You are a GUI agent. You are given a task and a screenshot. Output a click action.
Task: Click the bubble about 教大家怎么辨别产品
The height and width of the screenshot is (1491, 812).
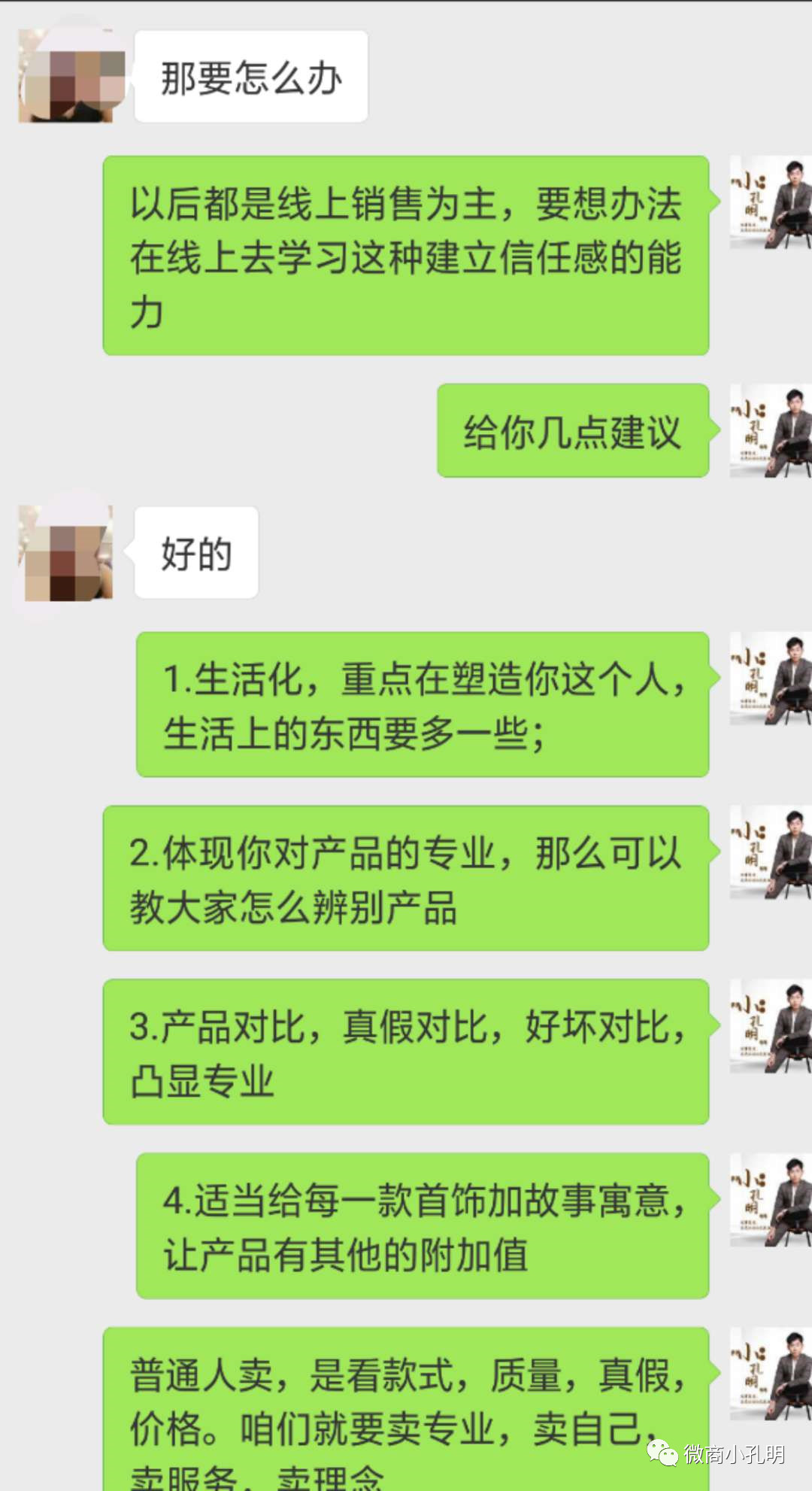406,876
